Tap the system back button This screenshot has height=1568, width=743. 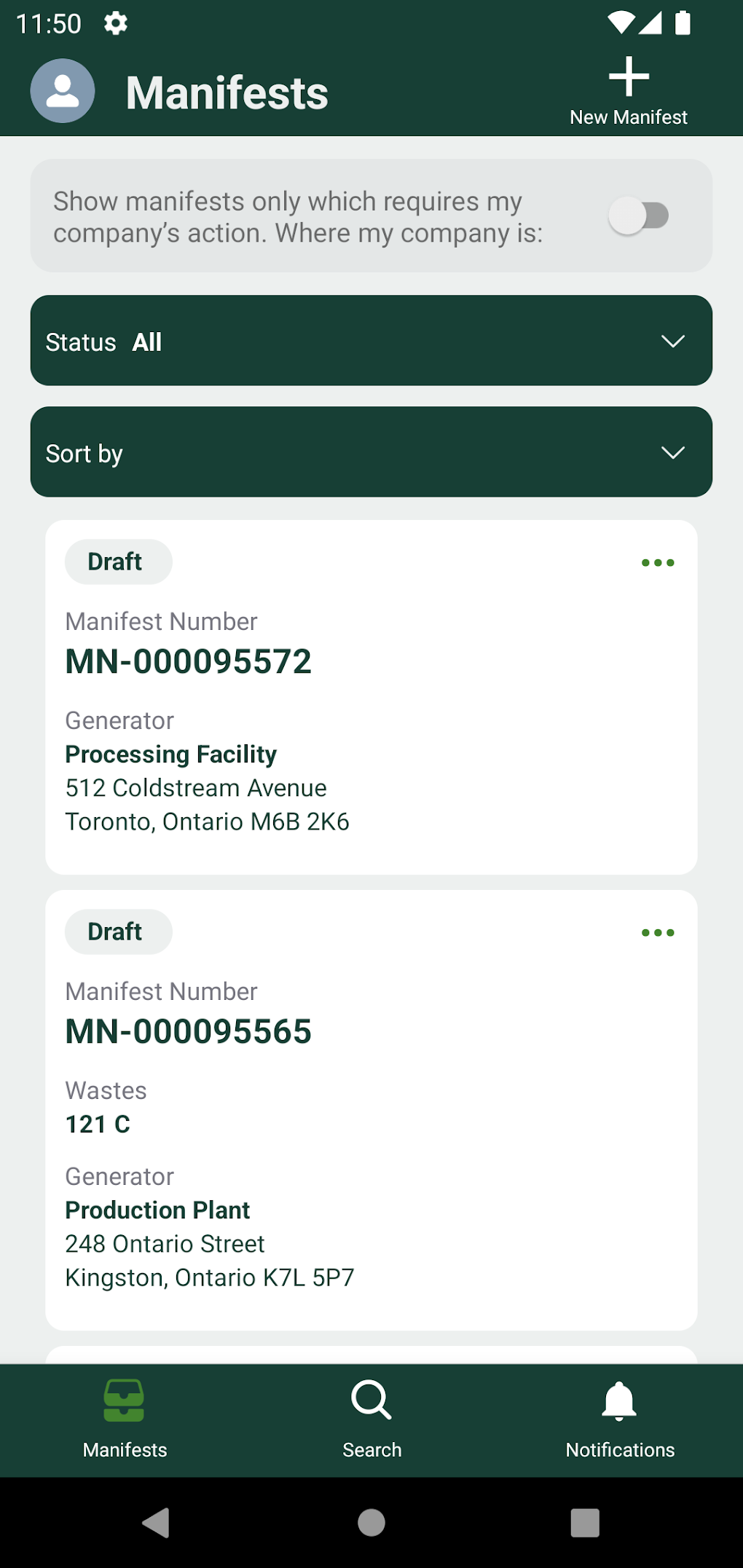click(x=156, y=1522)
